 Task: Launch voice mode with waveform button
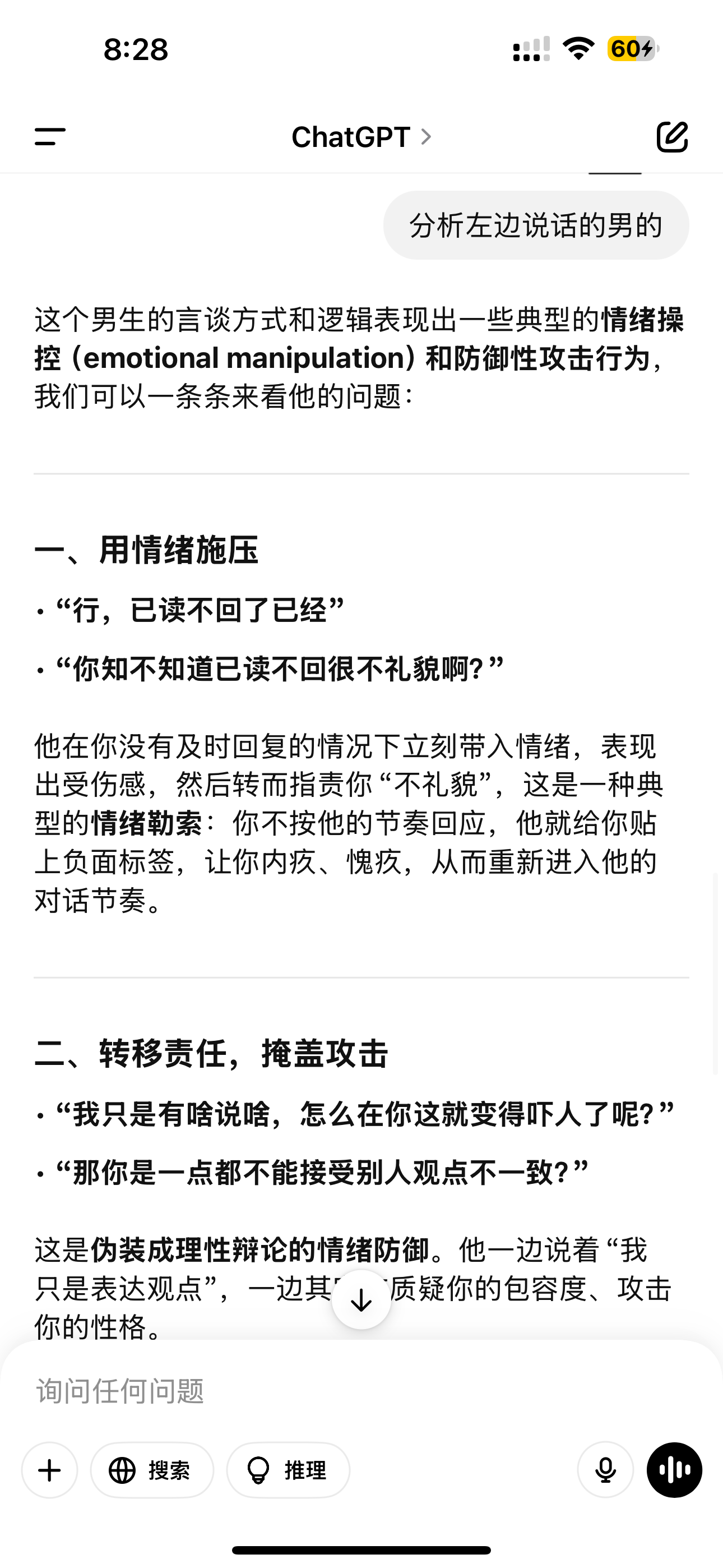pos(674,1470)
